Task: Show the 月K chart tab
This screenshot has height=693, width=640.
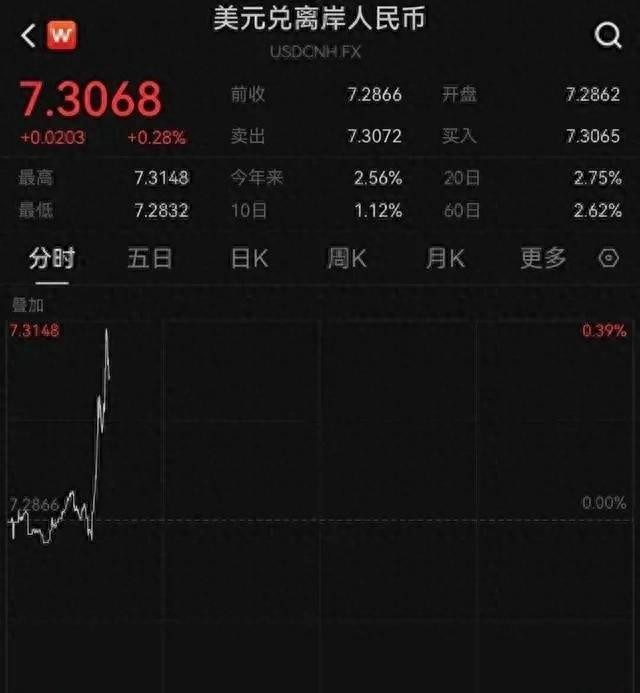Action: 445,258
